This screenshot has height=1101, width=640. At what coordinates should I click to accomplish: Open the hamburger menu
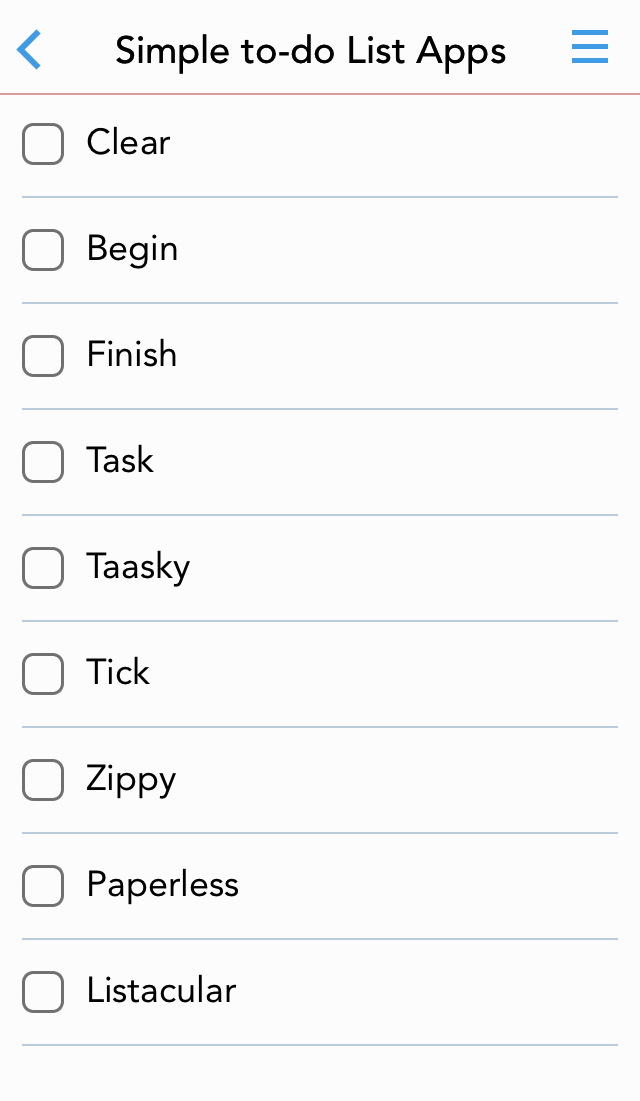tap(589, 46)
